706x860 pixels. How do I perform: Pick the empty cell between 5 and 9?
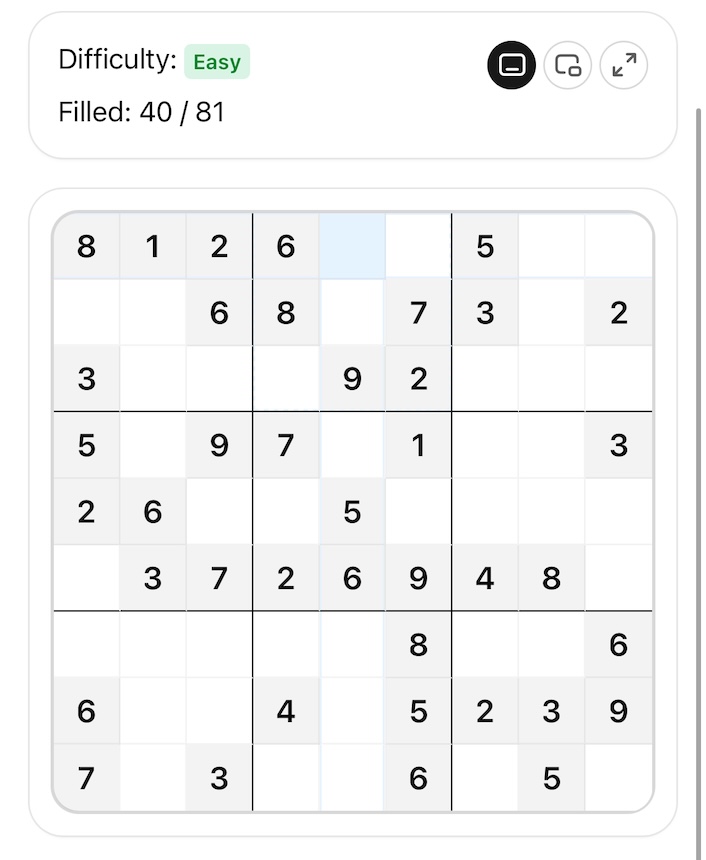click(153, 445)
